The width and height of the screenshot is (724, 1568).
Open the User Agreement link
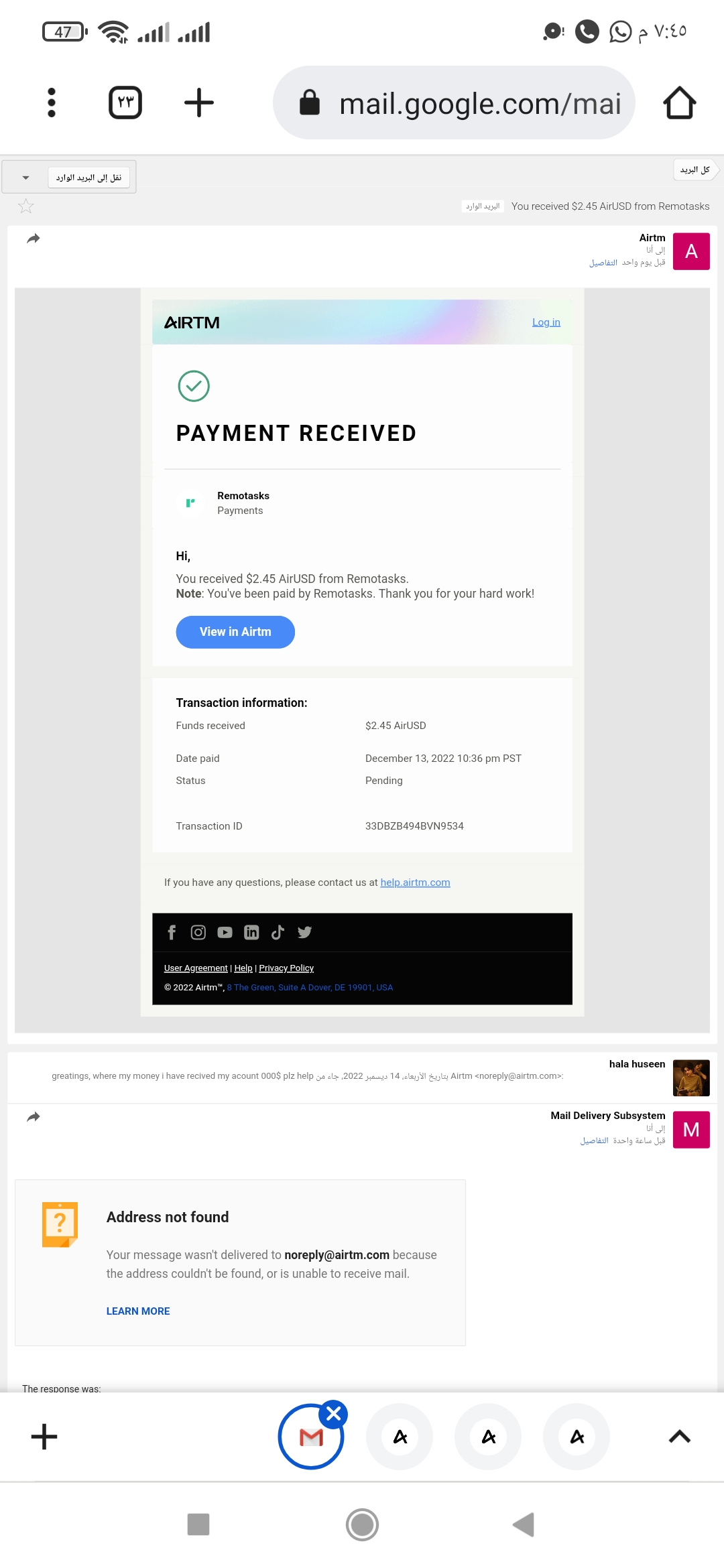(196, 968)
